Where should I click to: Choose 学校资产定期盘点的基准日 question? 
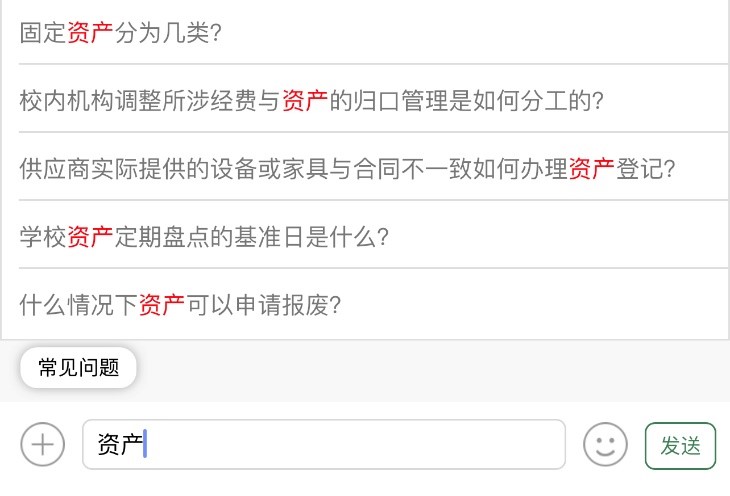click(204, 236)
